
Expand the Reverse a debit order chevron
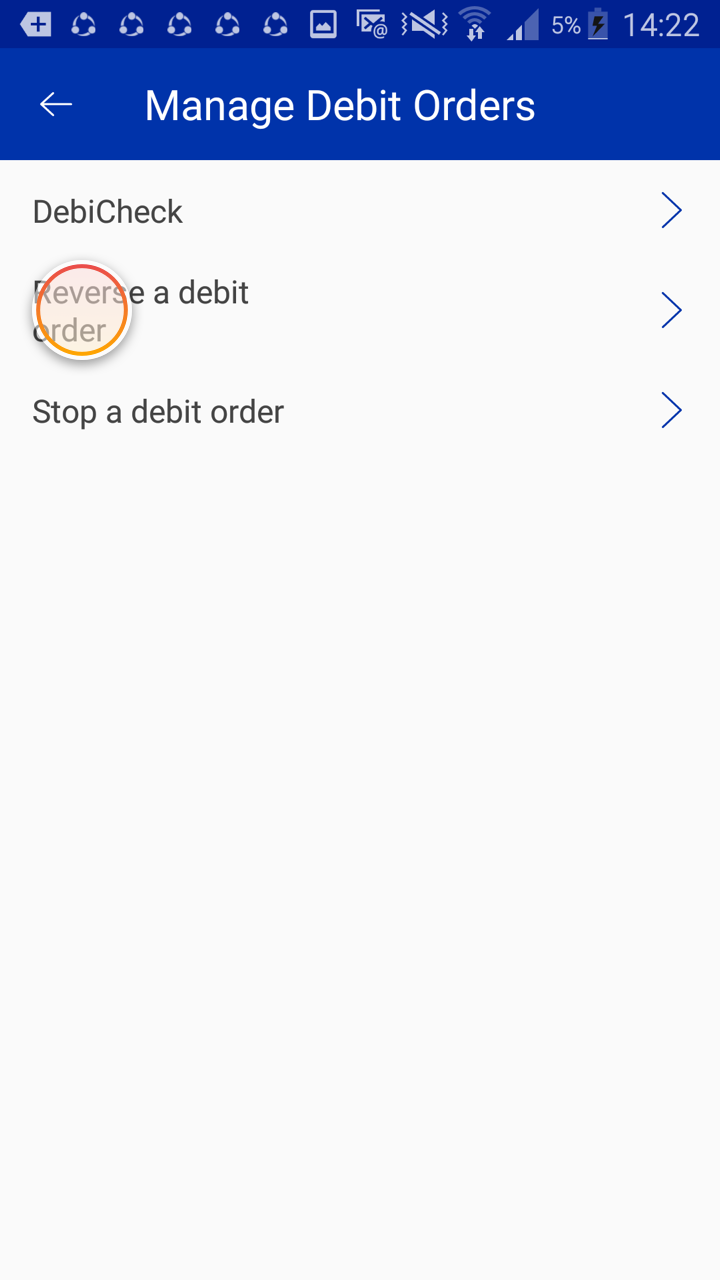click(x=671, y=310)
